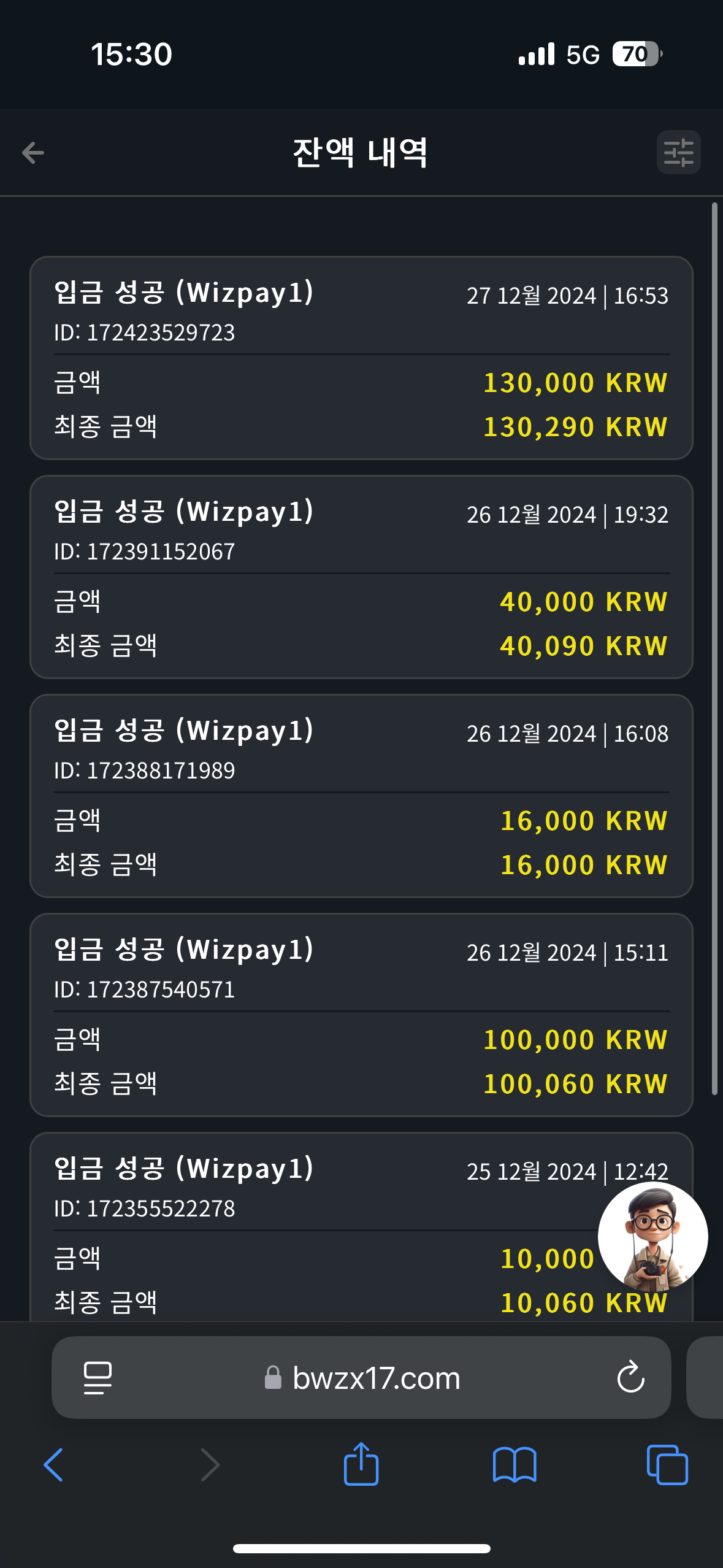Screen dimensions: 723x1568
Task: Navigate back in Safari
Action: click(54, 1465)
